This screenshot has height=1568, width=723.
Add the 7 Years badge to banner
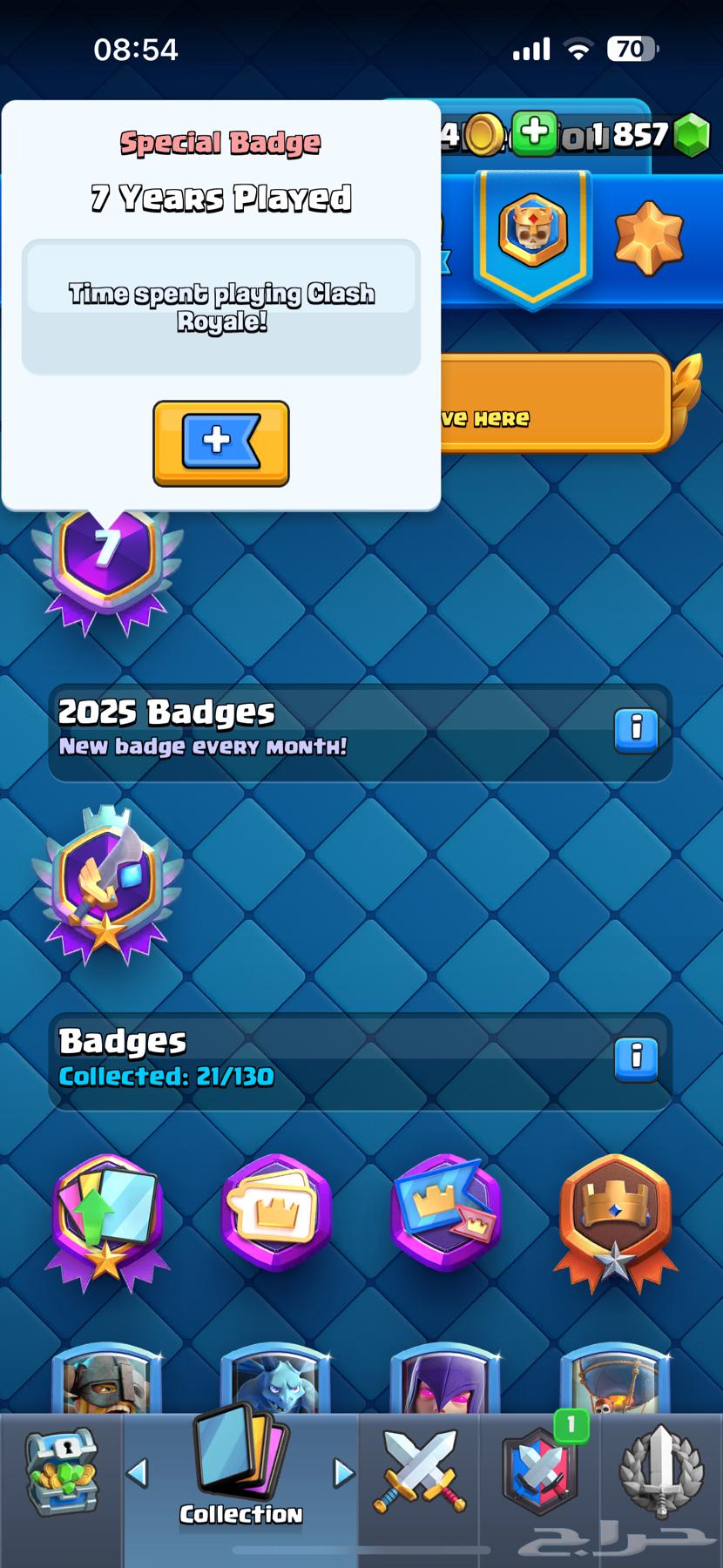(x=220, y=443)
